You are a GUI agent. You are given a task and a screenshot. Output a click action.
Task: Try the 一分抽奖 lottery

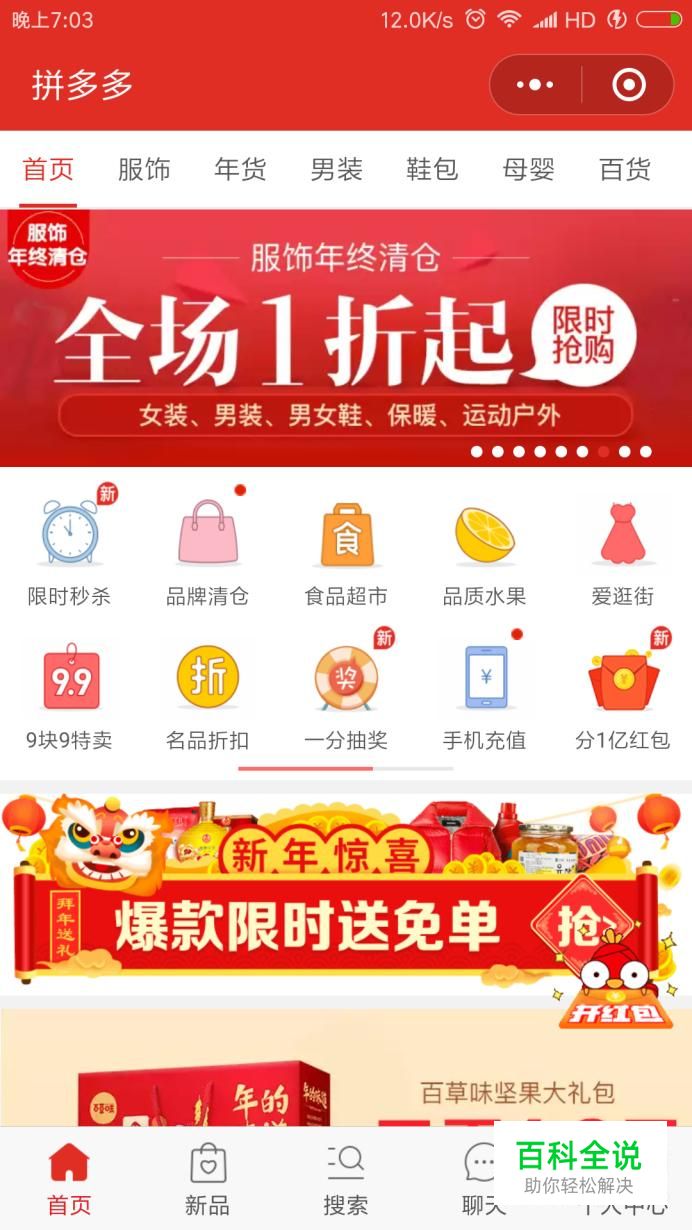click(345, 695)
